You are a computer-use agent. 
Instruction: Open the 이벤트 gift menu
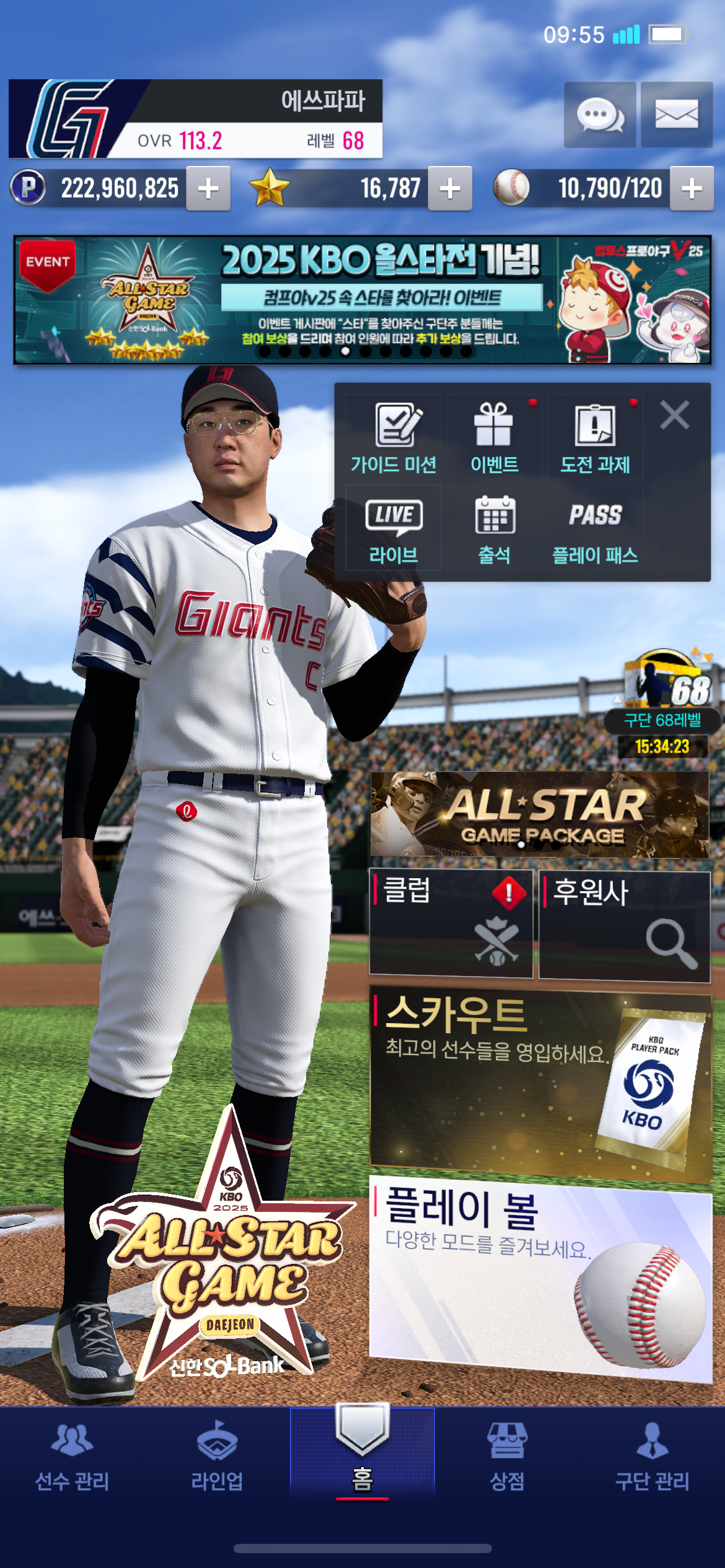pos(494,437)
